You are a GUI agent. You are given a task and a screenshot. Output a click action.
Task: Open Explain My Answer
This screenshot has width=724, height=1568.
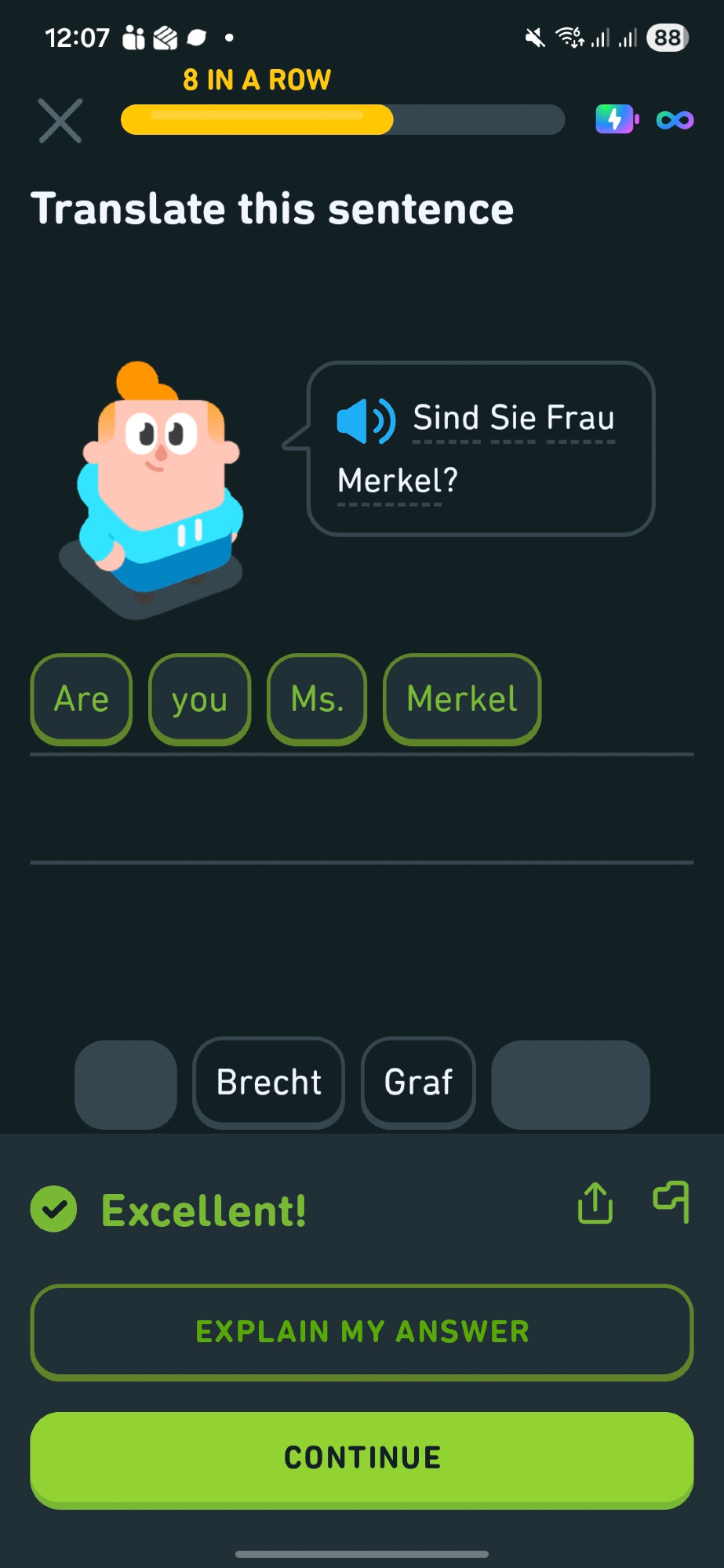(362, 1331)
